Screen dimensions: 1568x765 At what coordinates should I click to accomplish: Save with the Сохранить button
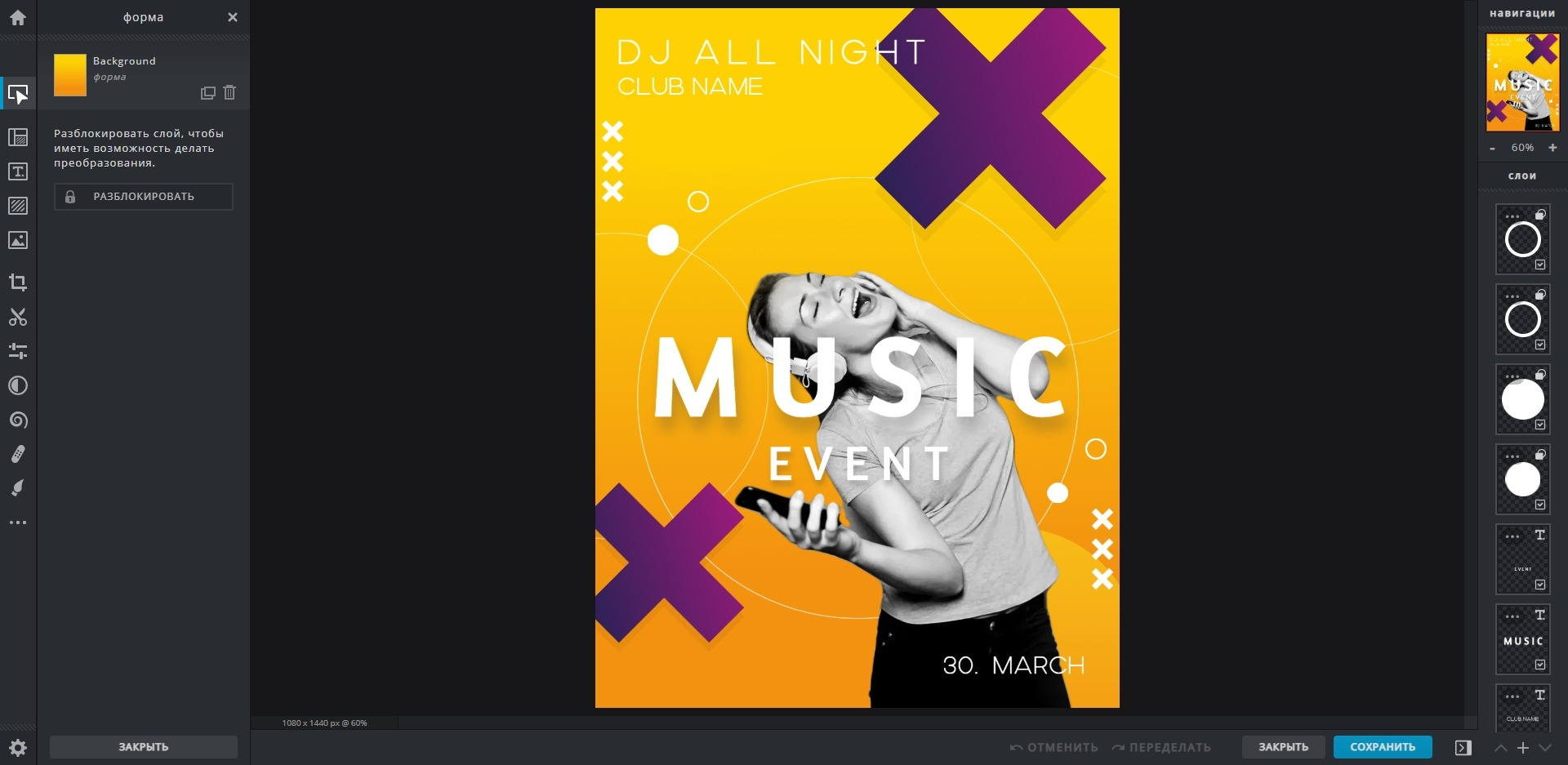(1382, 747)
